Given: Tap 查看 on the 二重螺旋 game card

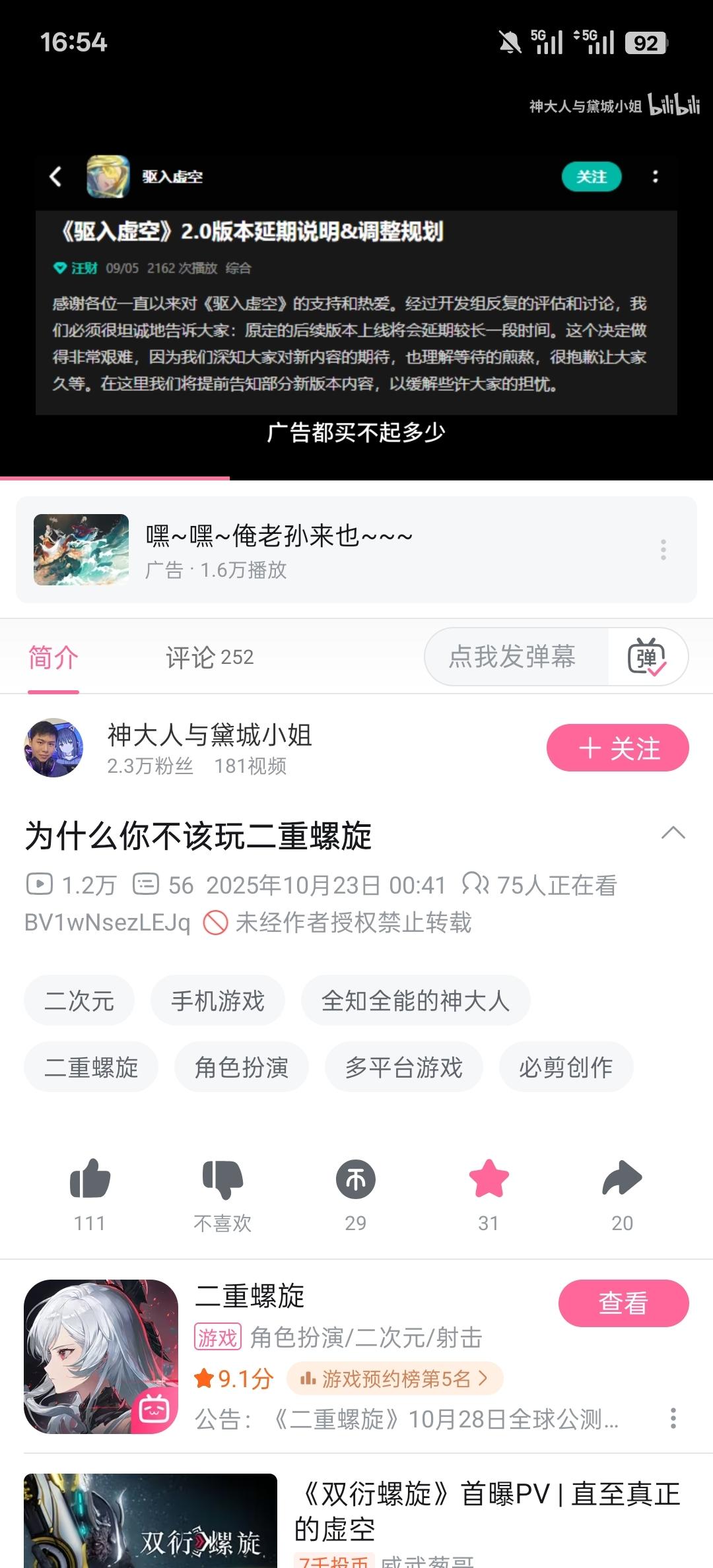Looking at the screenshot, I should point(623,1303).
